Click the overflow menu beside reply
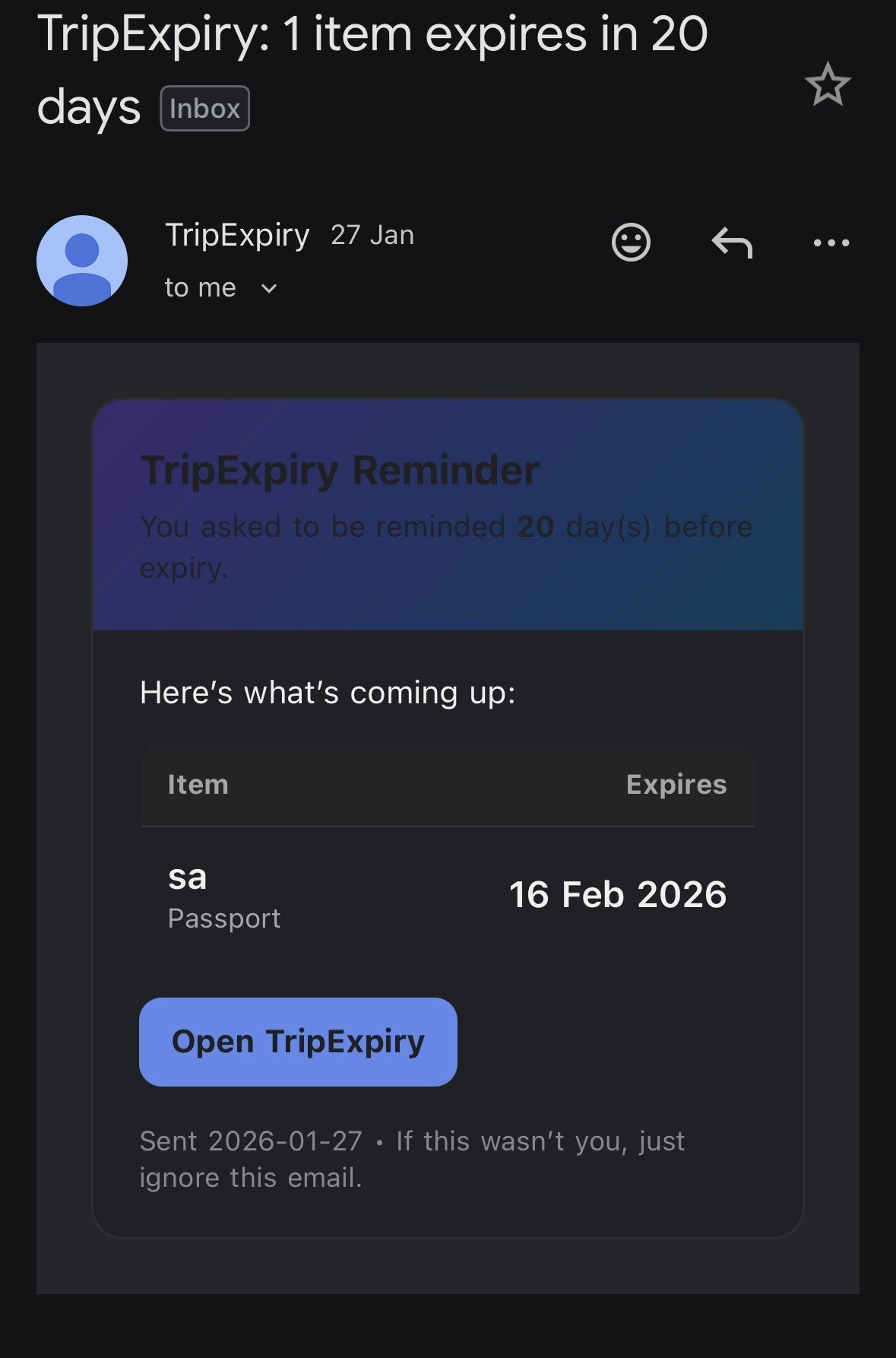This screenshot has height=1358, width=896. point(830,242)
